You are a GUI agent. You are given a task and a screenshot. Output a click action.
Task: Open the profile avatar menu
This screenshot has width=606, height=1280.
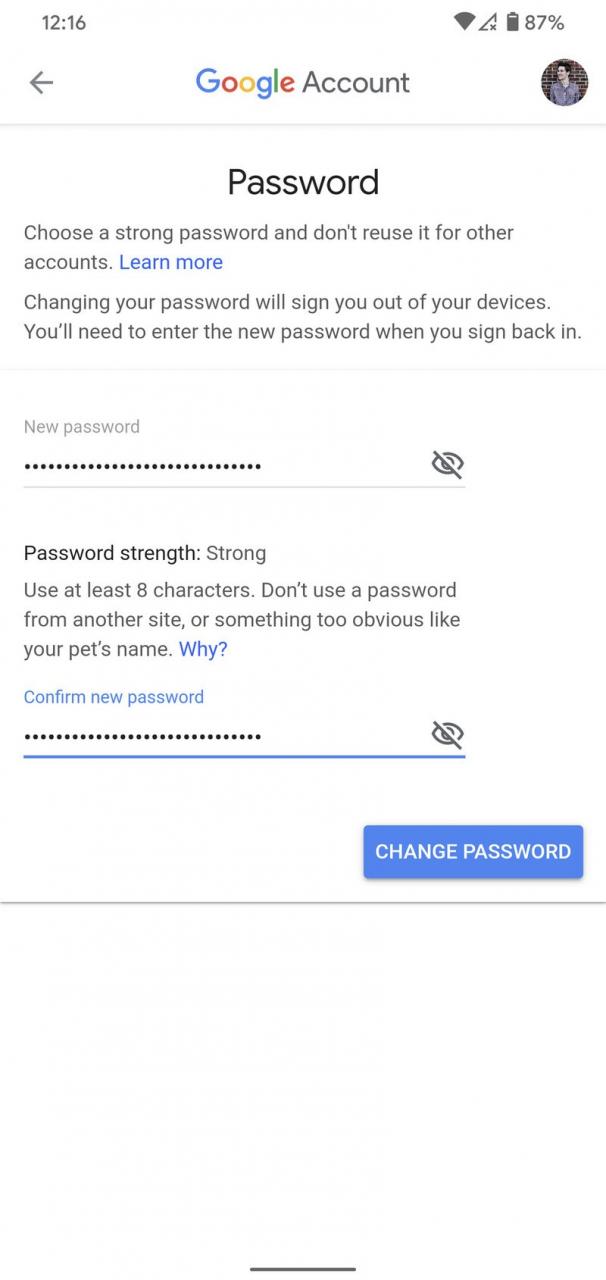tap(564, 82)
